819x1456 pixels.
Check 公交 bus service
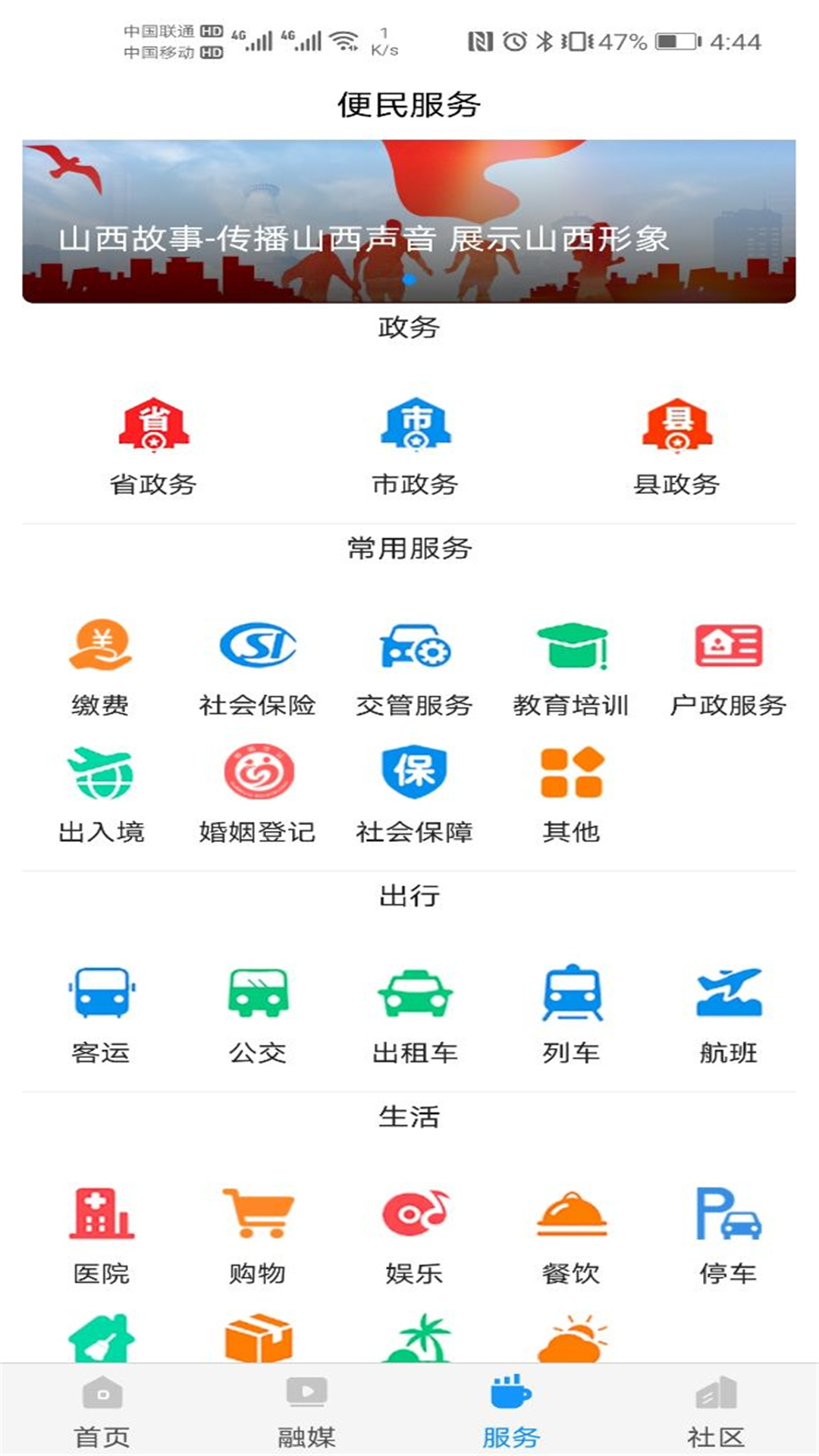pos(258,1015)
